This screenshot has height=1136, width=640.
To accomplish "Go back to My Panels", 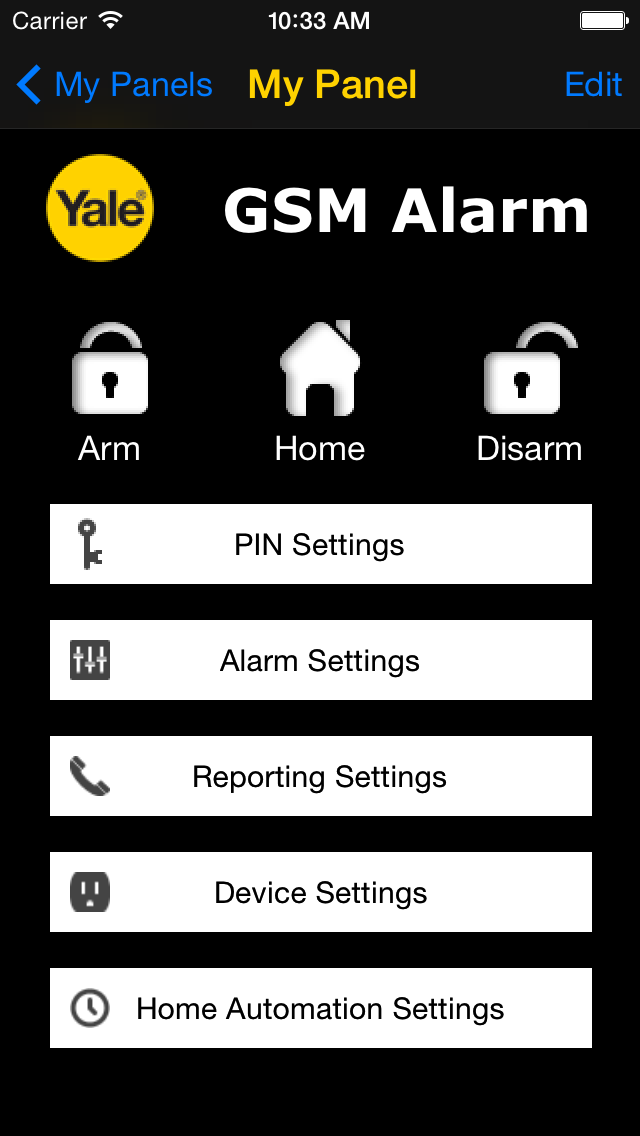I will 115,85.
